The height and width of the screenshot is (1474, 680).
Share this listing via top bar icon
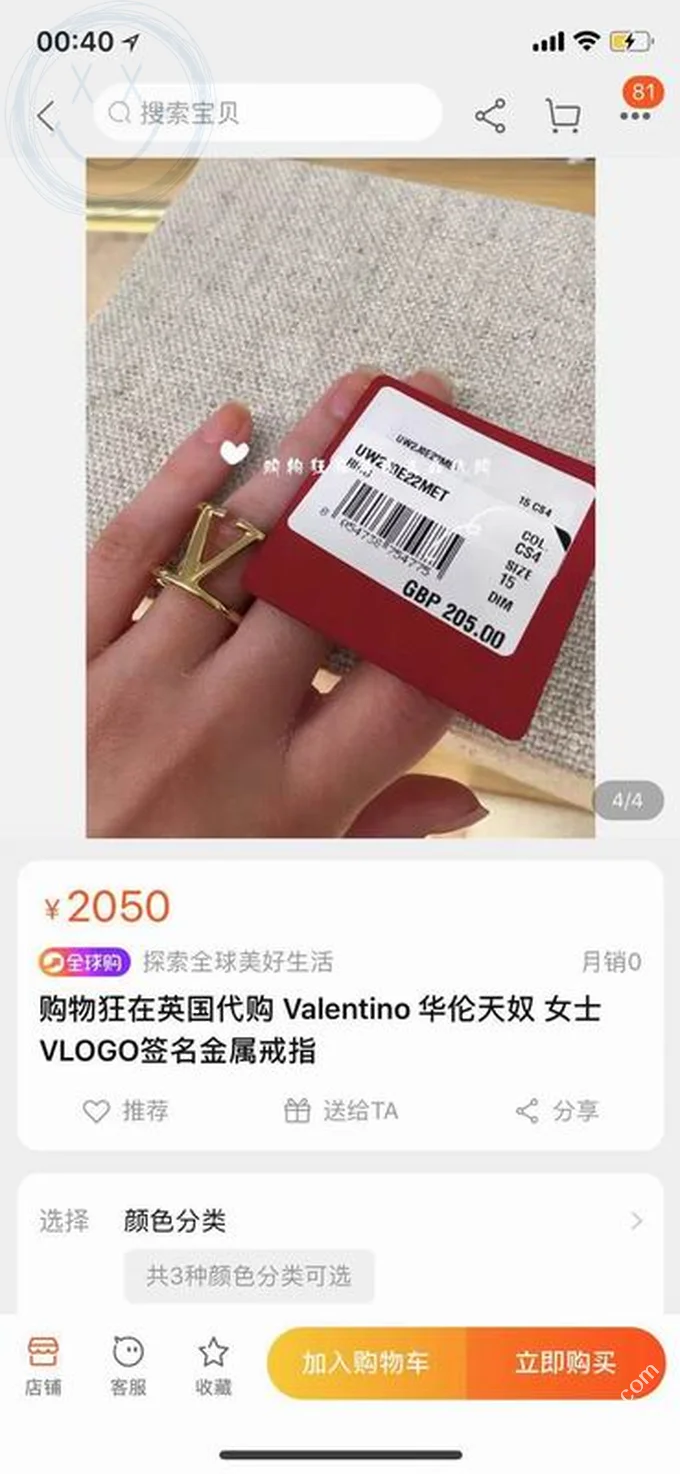(x=490, y=116)
